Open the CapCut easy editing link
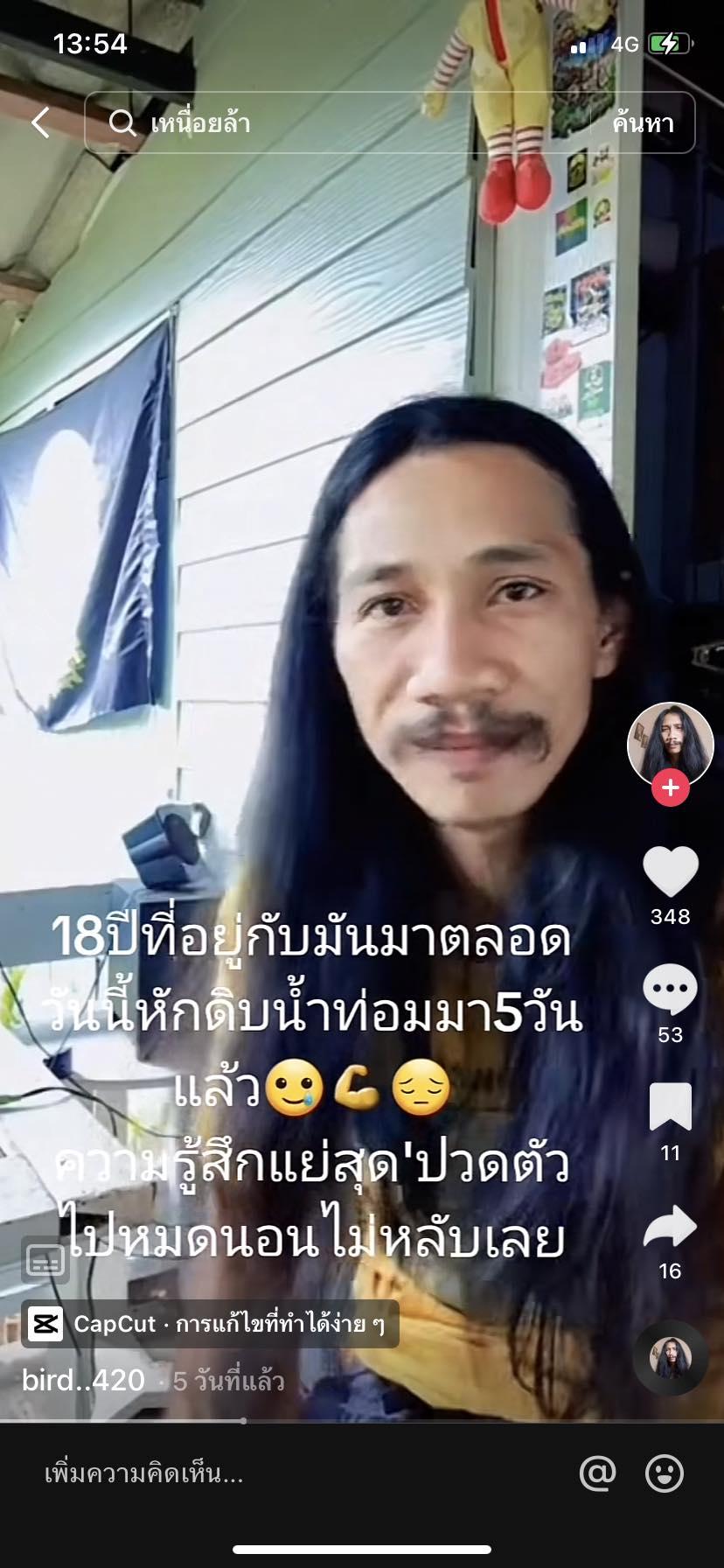 (x=210, y=1324)
